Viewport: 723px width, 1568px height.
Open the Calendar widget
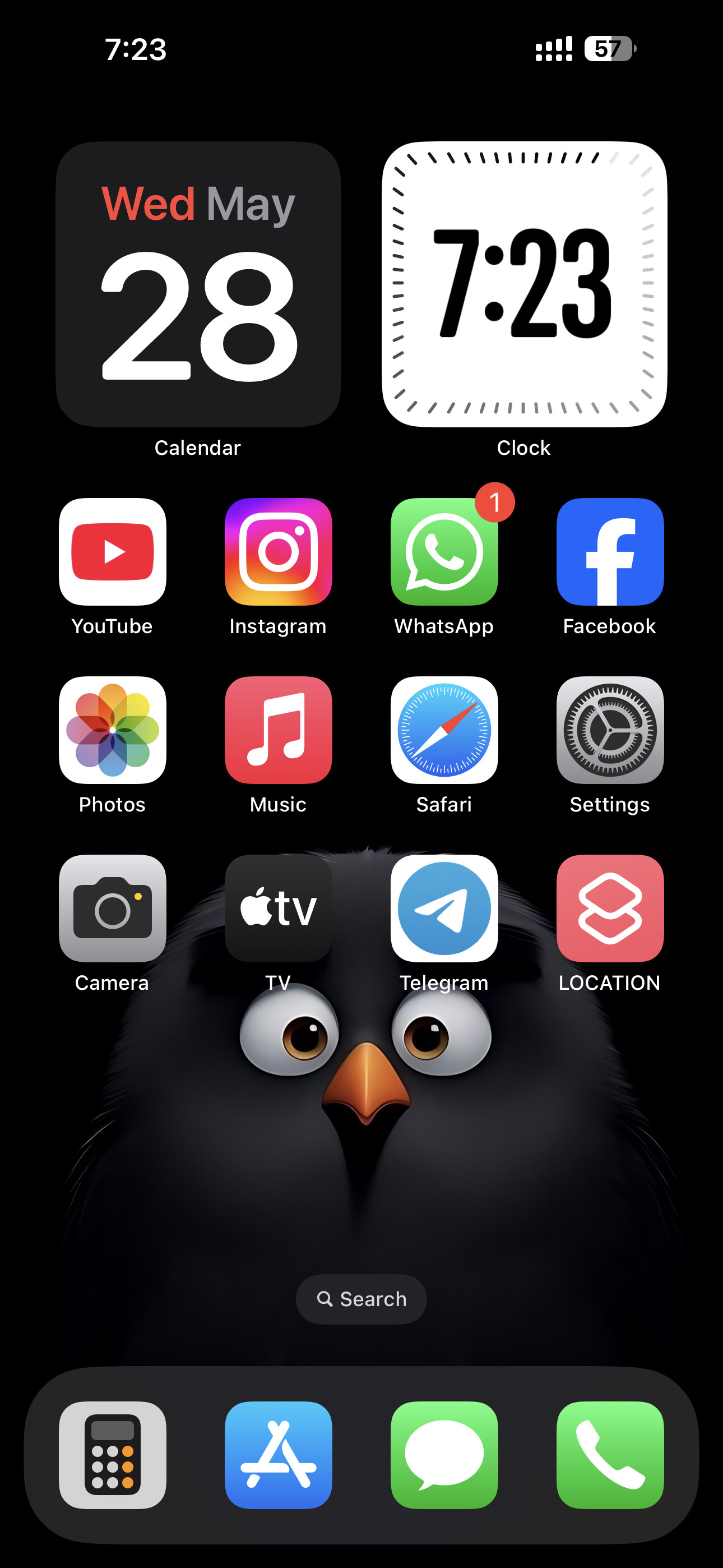(198, 284)
